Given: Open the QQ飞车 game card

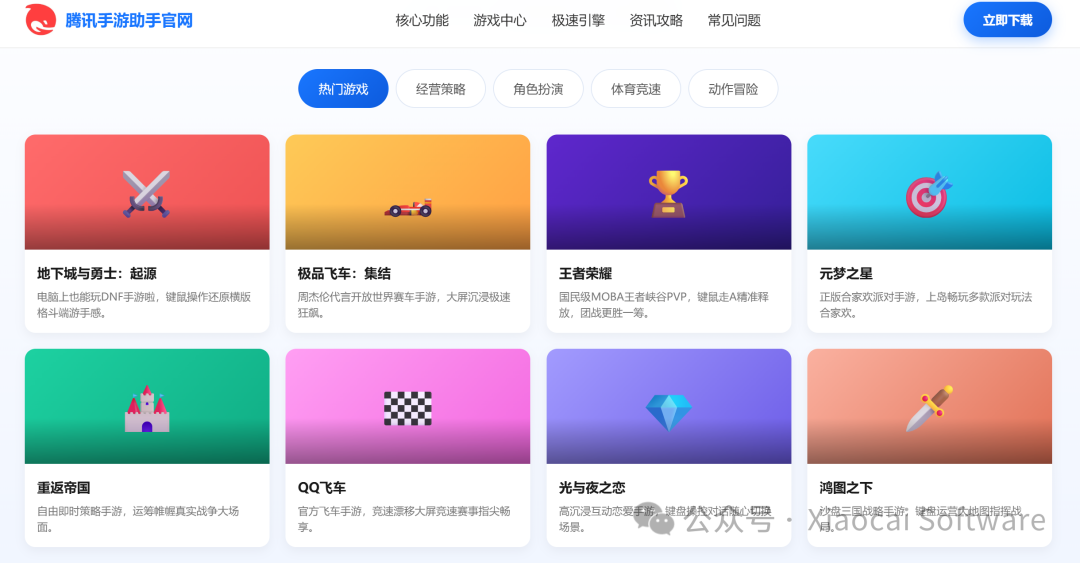Looking at the screenshot, I should point(408,448).
